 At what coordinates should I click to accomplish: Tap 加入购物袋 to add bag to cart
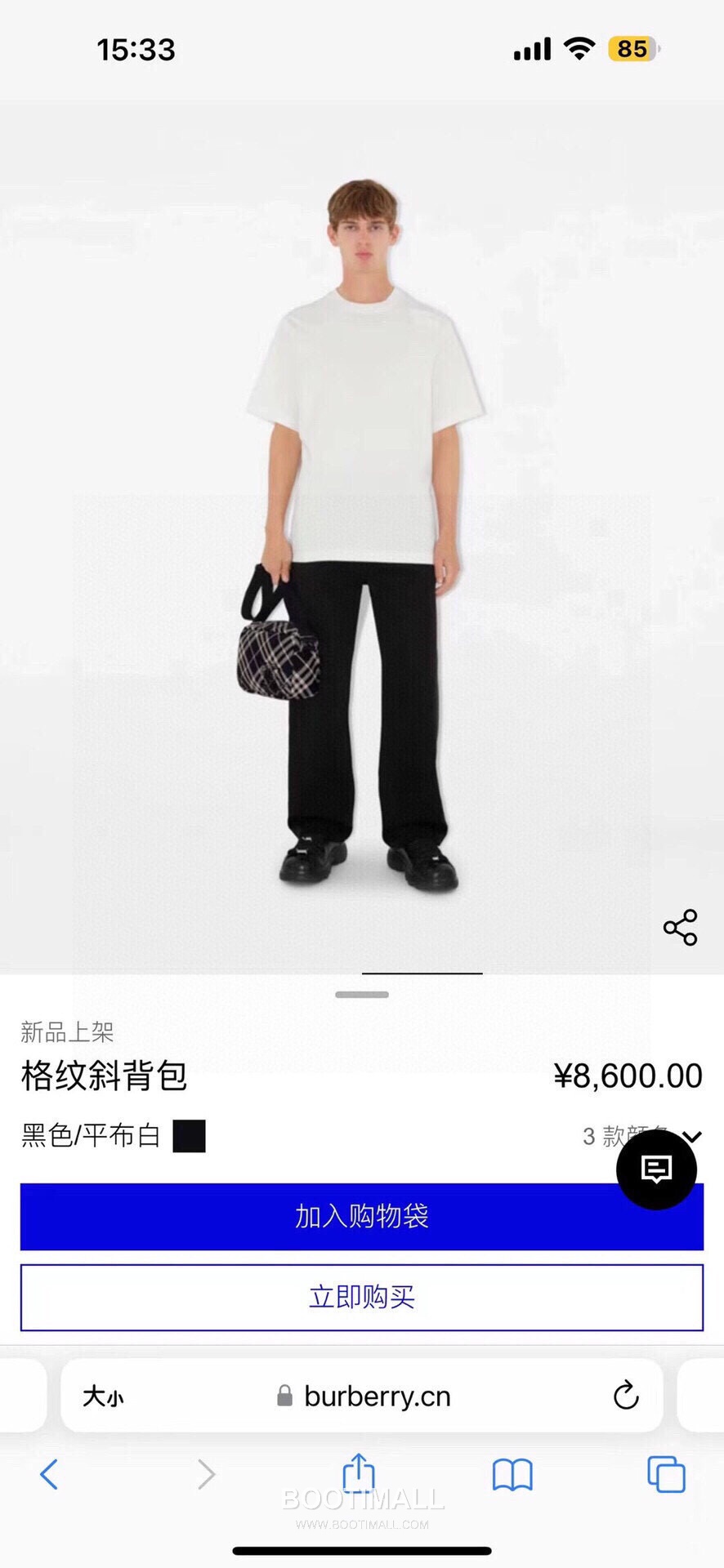click(x=362, y=1216)
